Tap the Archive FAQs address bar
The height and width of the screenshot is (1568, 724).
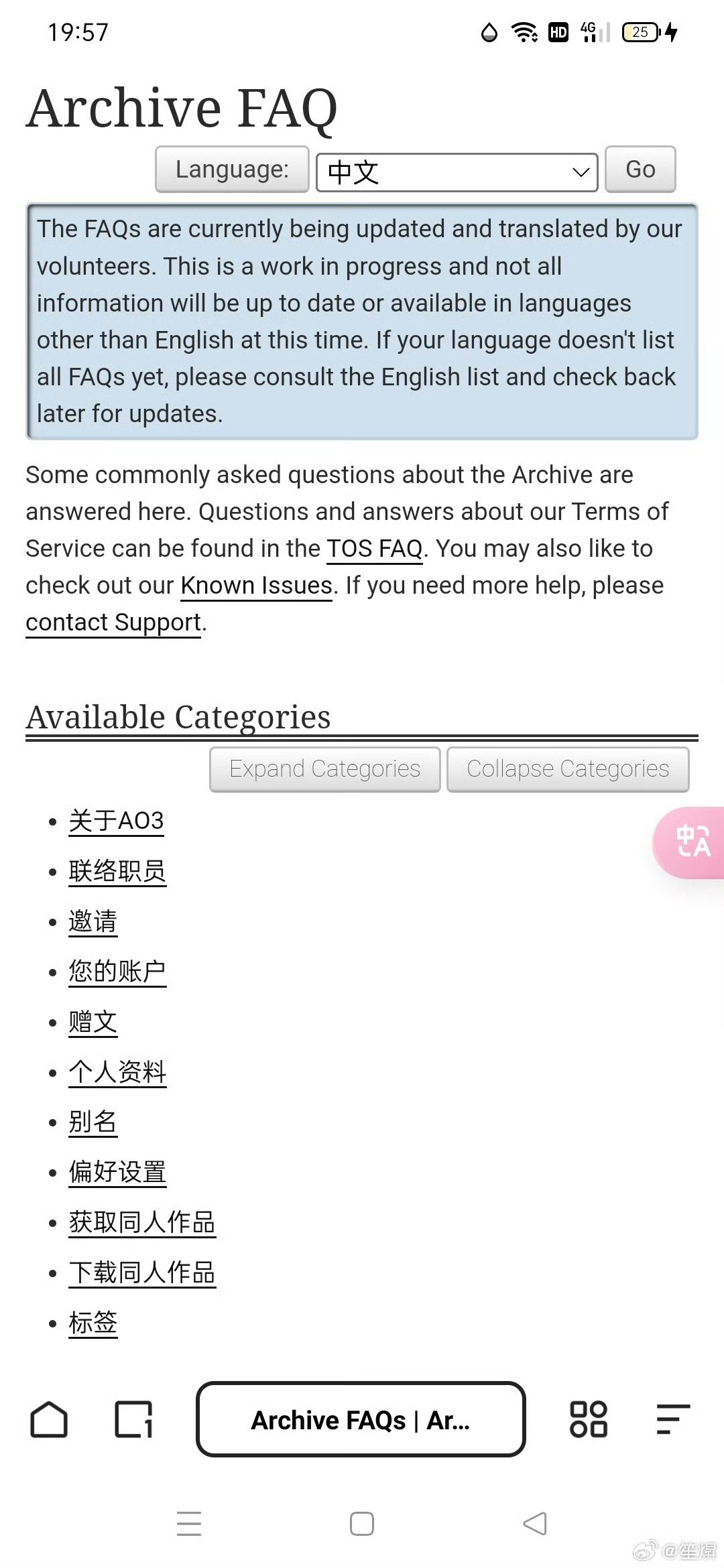(361, 1419)
